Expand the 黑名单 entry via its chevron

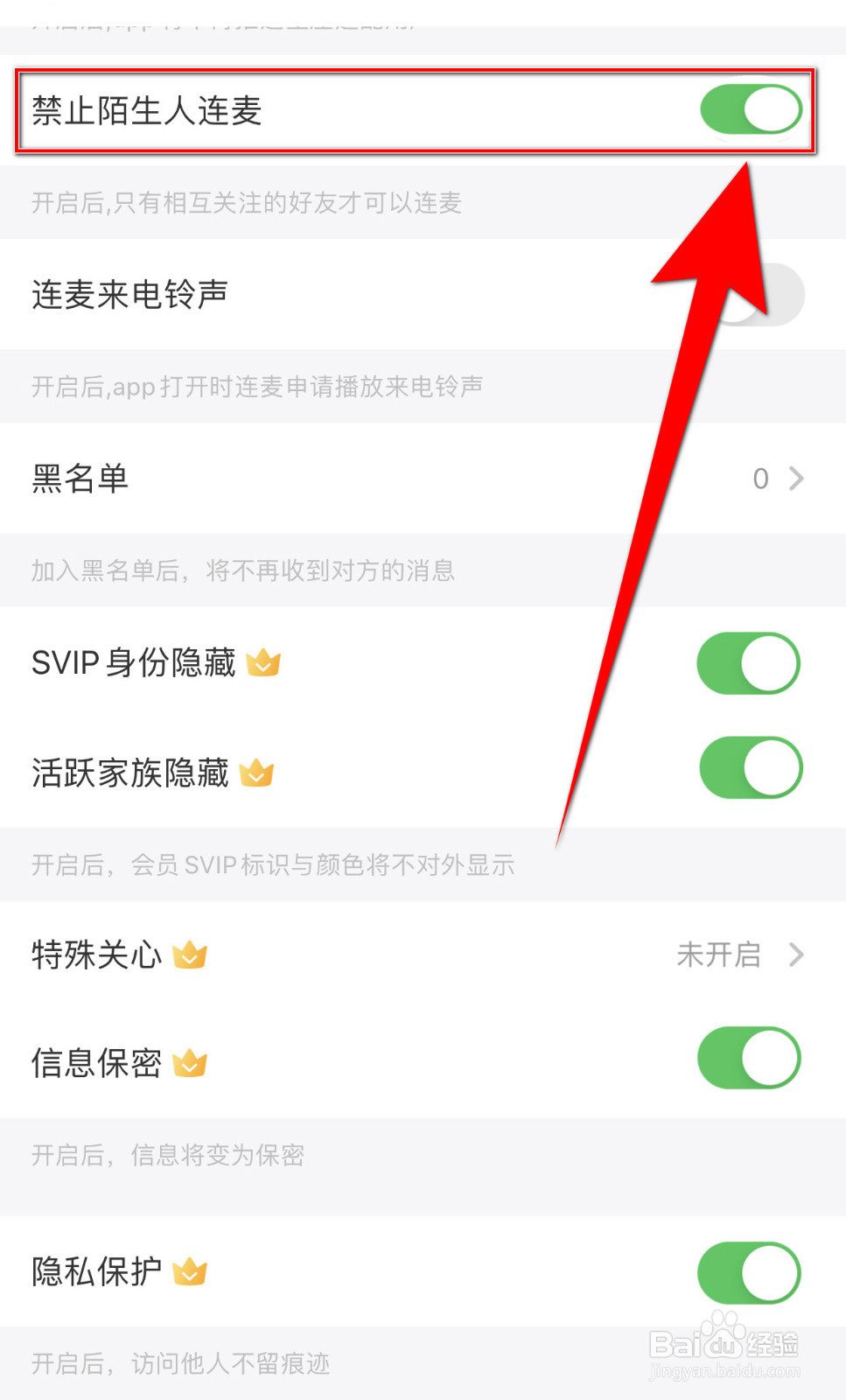click(x=796, y=479)
